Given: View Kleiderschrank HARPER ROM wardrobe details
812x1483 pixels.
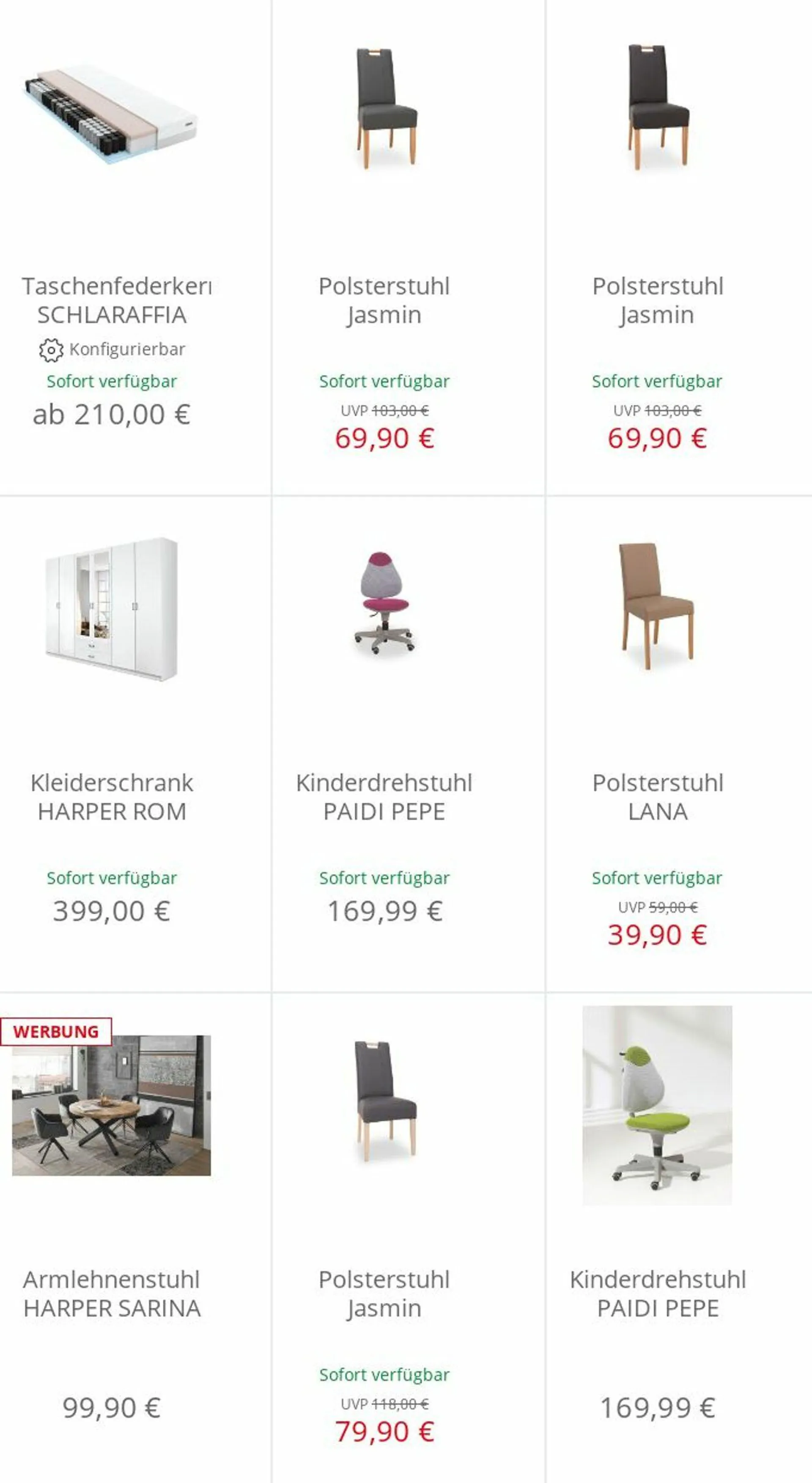Looking at the screenshot, I should pos(112,610).
